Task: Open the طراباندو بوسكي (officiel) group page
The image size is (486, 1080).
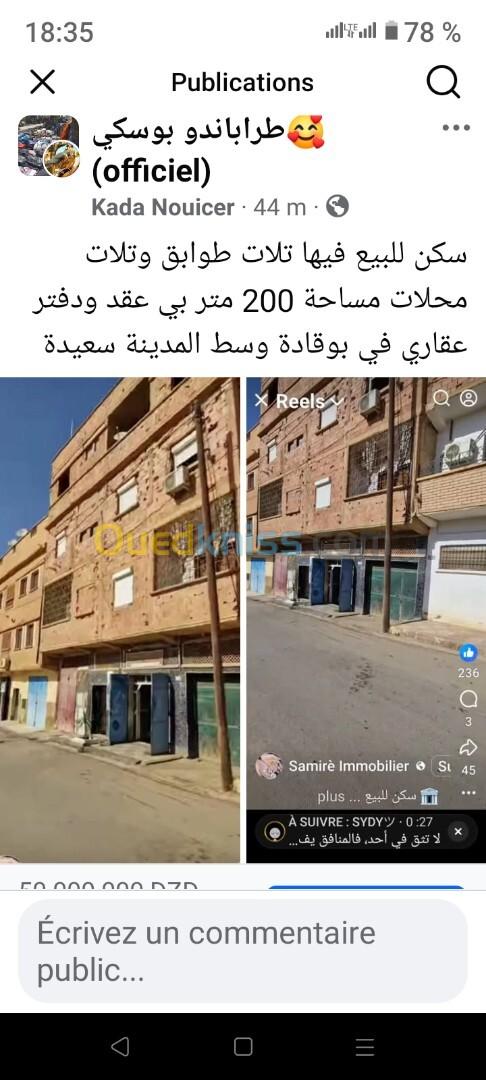Action: click(x=209, y=151)
